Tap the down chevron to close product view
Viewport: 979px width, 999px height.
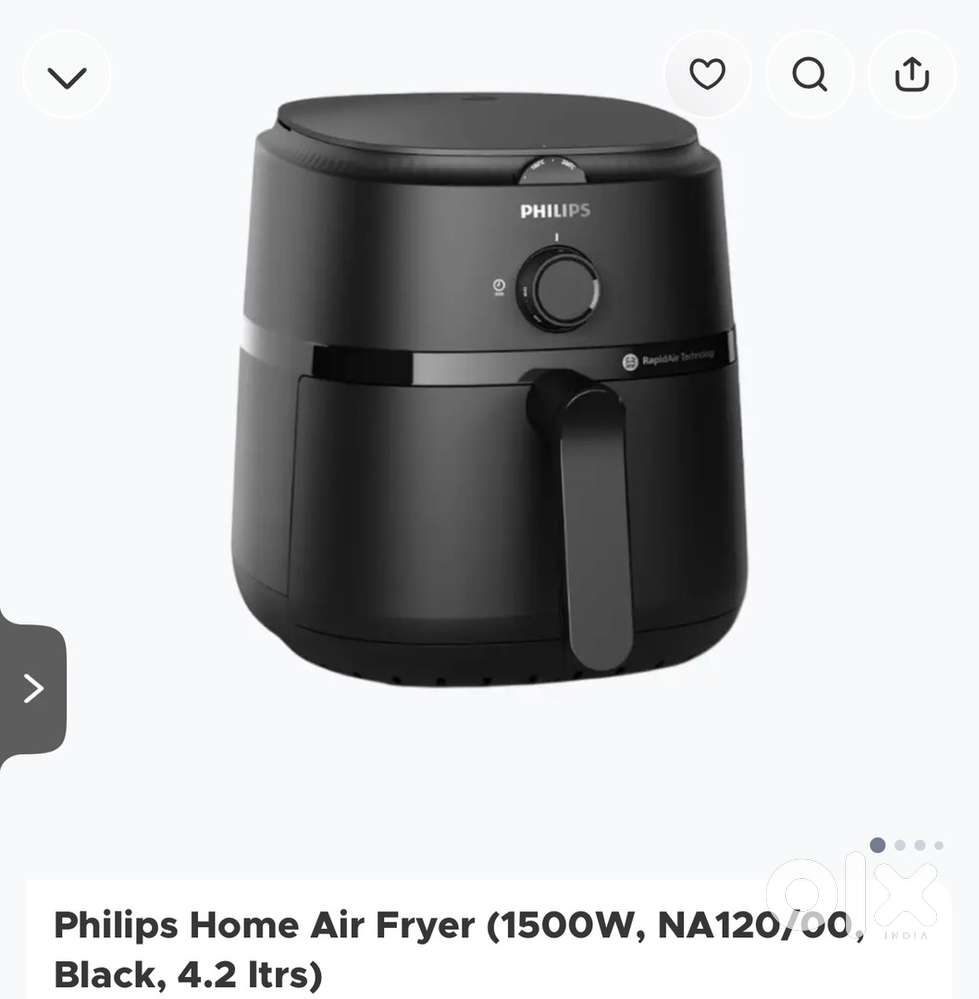pyautogui.click(x=66, y=76)
